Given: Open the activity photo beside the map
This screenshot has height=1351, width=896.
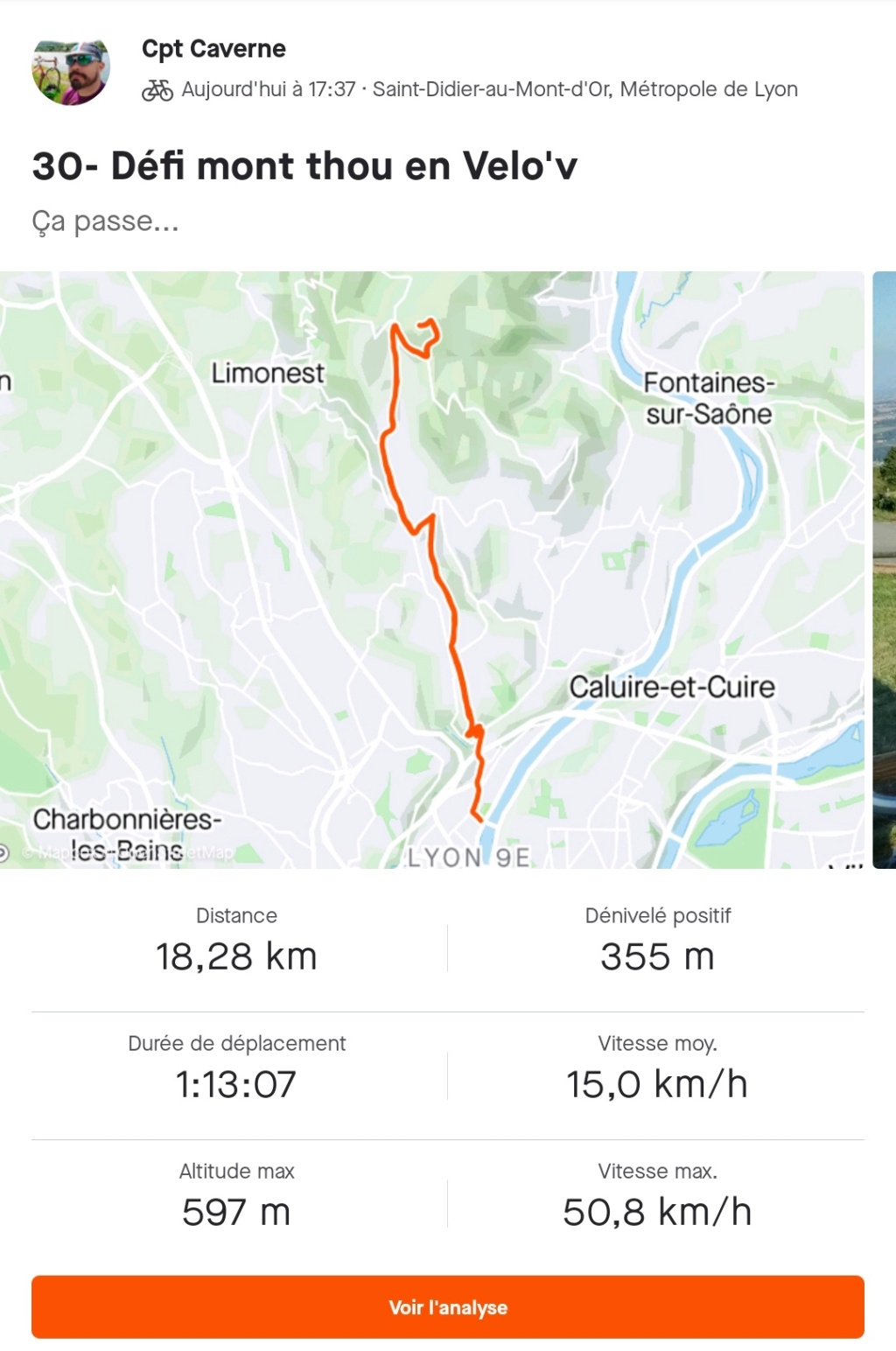Looking at the screenshot, I should click(x=885, y=570).
